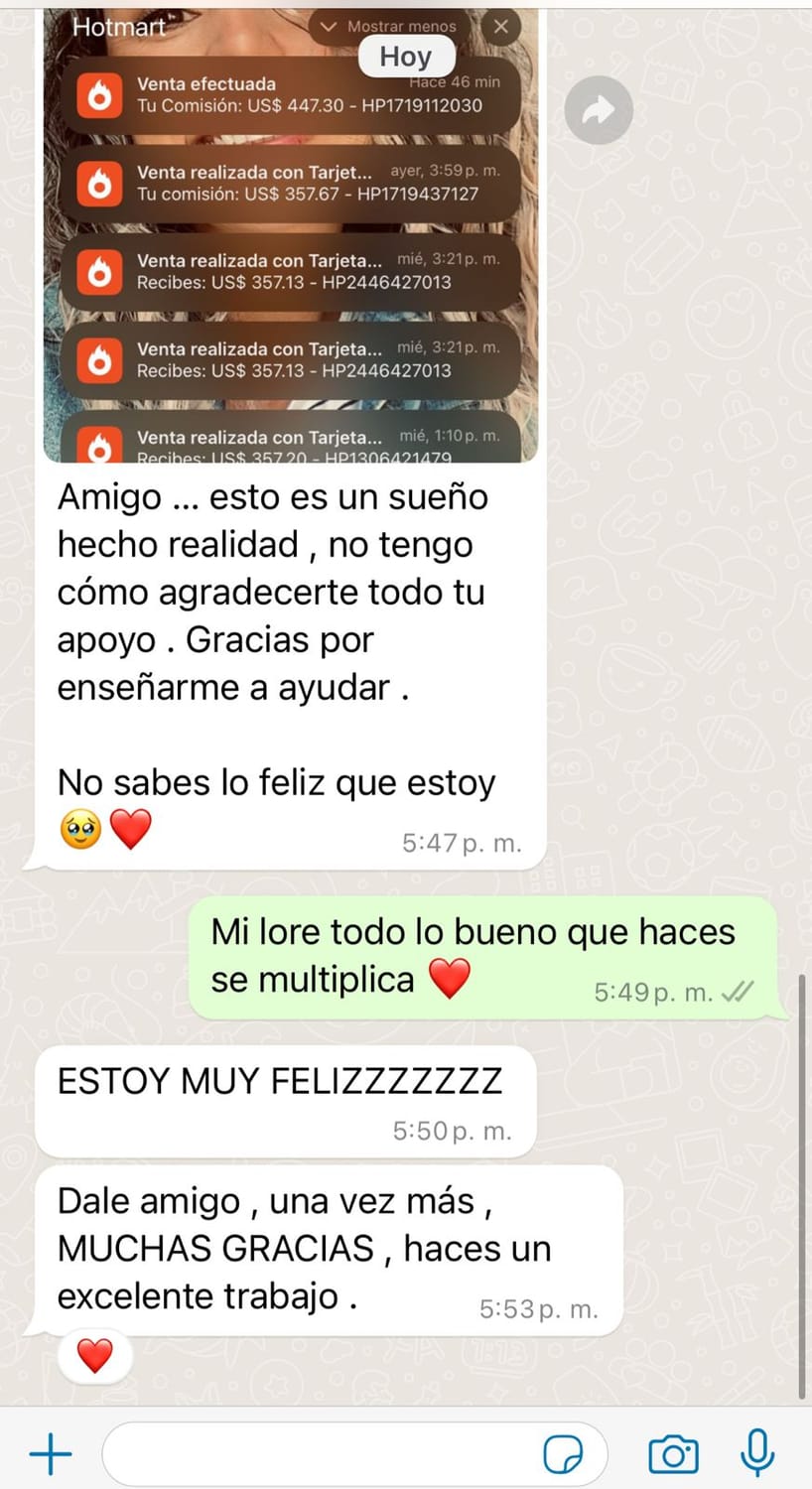Focus the message text field

click(x=318, y=1454)
